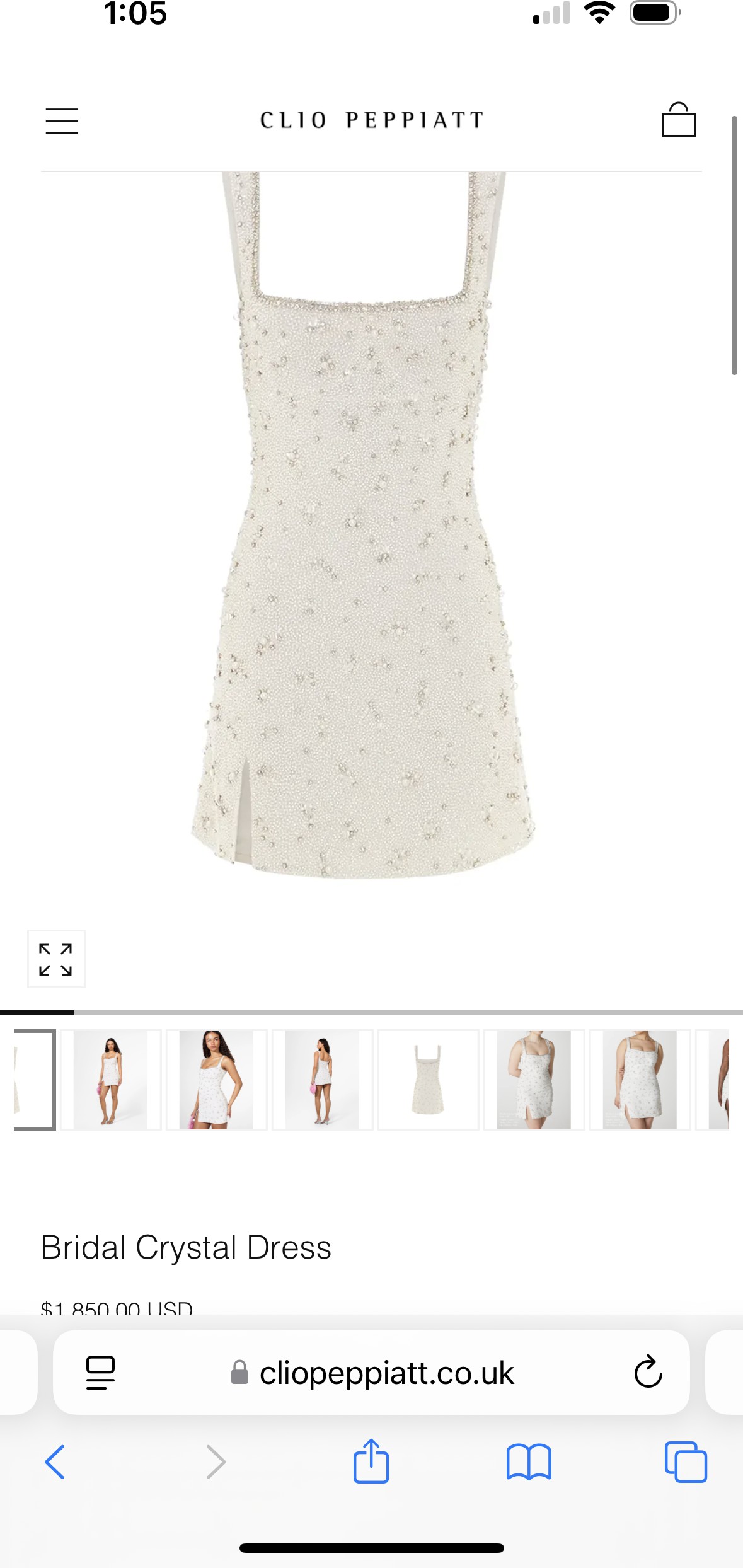The width and height of the screenshot is (743, 1568).
Task: Share this page
Action: coord(371,1460)
